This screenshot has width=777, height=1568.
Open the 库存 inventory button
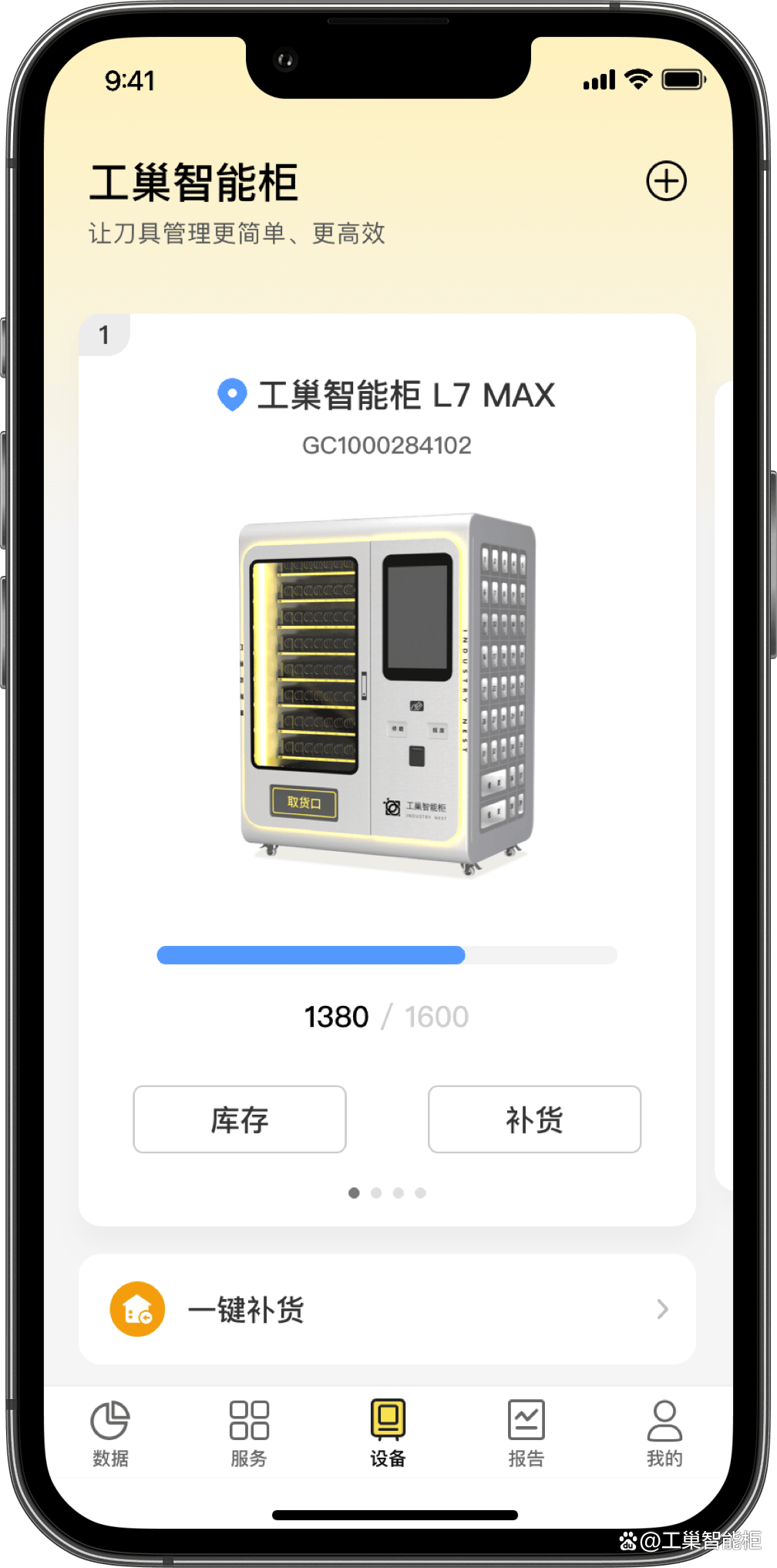(x=240, y=1119)
